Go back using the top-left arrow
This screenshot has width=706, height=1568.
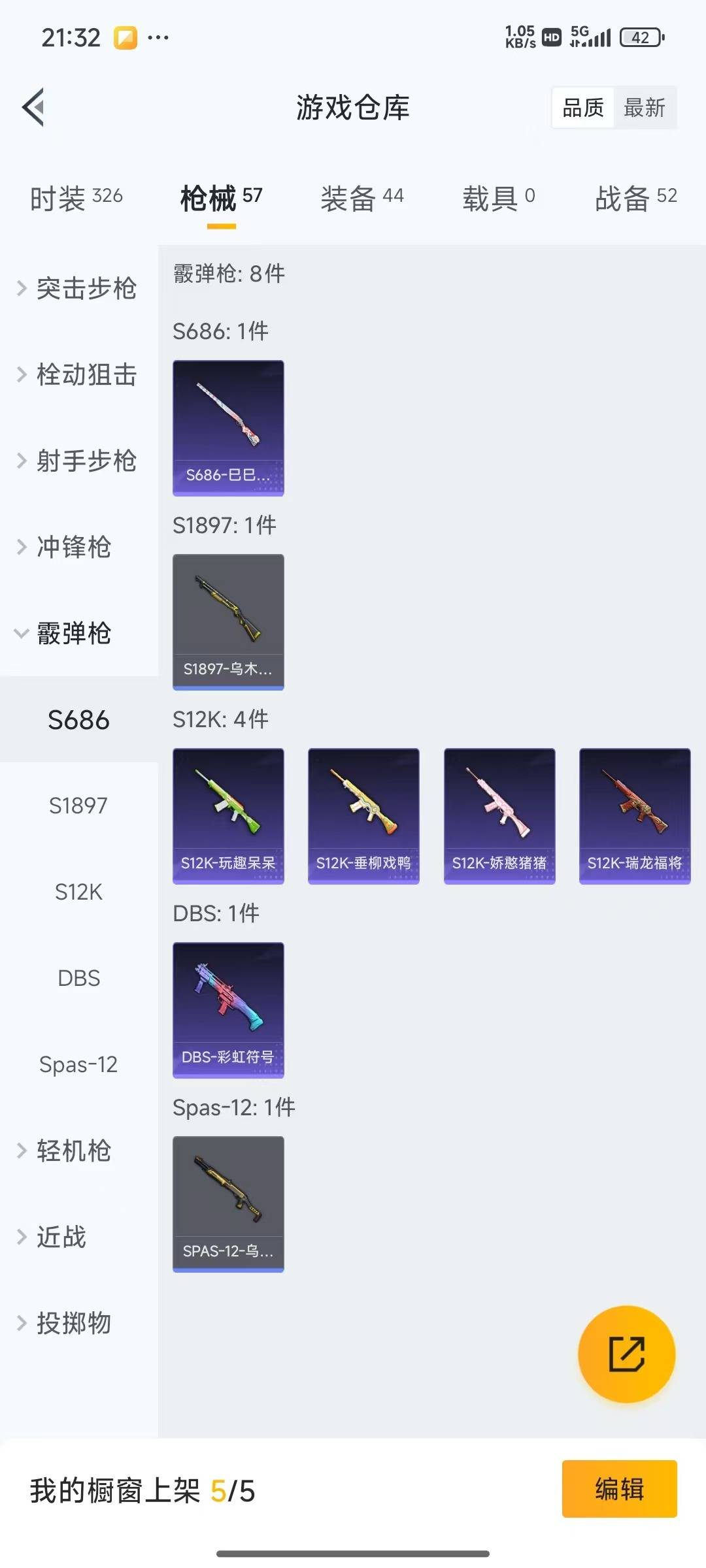click(x=34, y=107)
